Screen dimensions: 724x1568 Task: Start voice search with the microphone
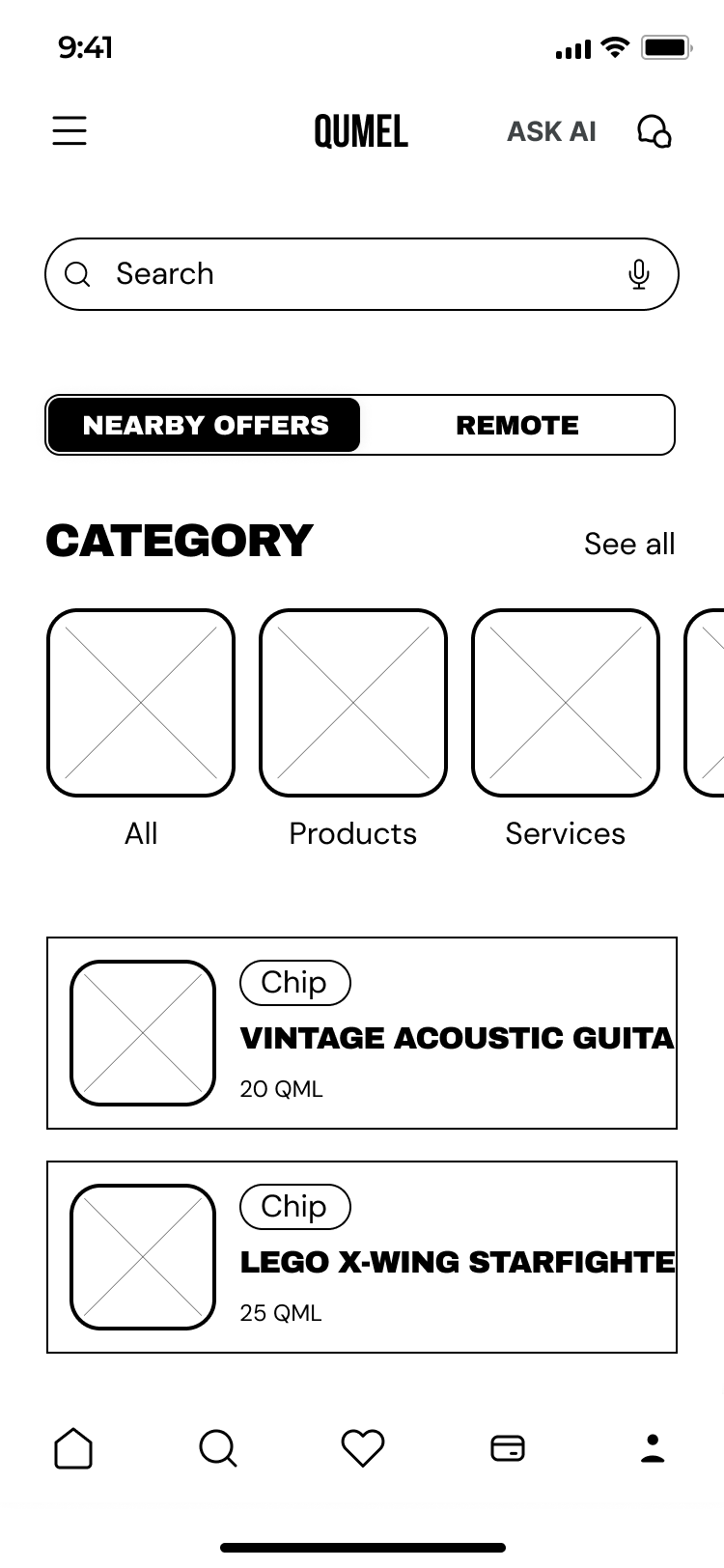pyautogui.click(x=638, y=274)
